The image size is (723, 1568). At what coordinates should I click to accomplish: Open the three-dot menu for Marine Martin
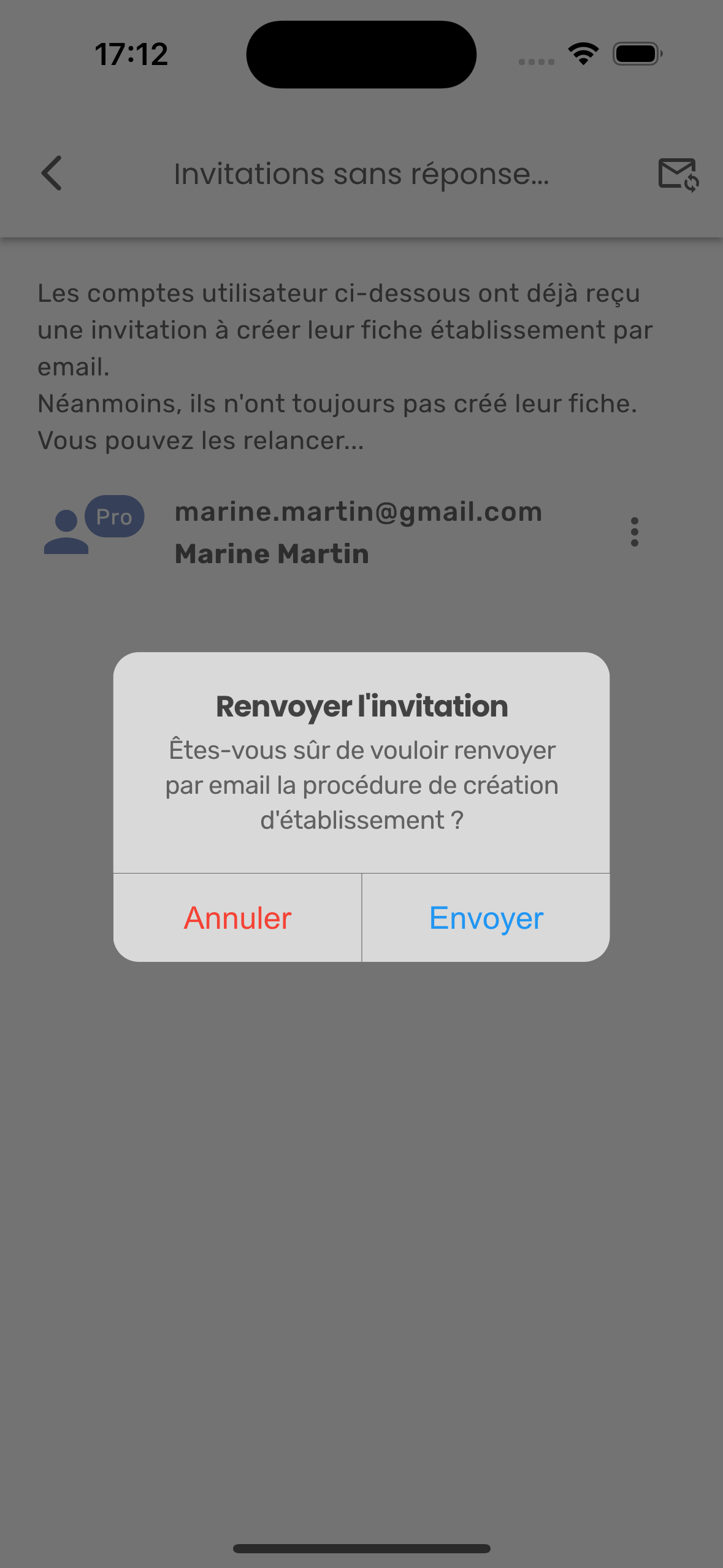coord(635,532)
